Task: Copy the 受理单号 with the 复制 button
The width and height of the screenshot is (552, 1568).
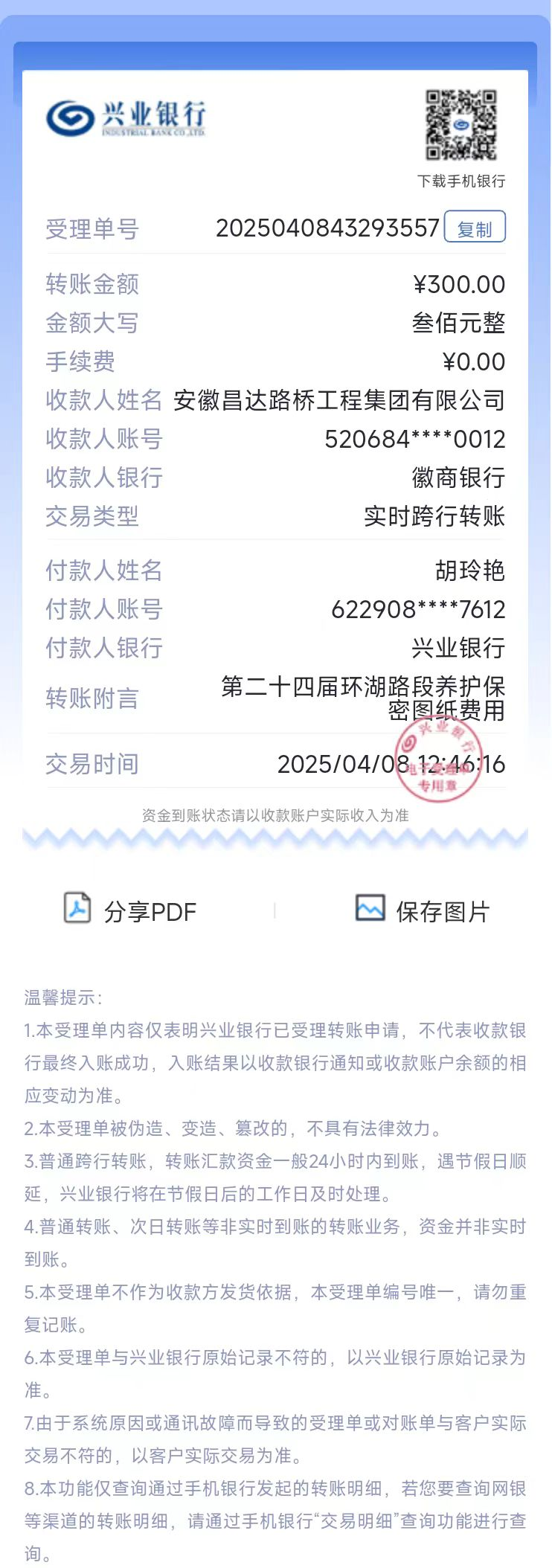Action: tap(475, 228)
